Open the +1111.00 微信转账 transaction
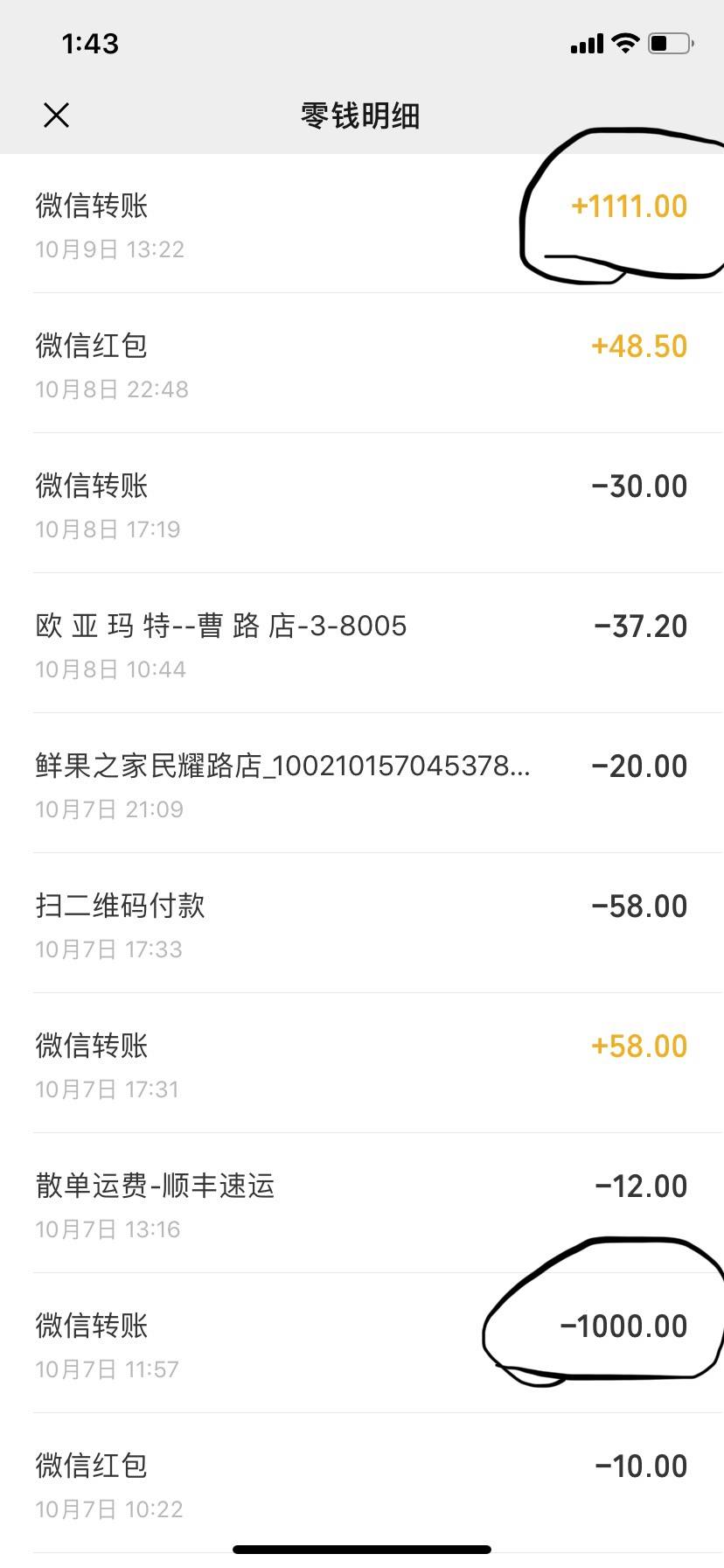The image size is (724, 1568). point(362,223)
